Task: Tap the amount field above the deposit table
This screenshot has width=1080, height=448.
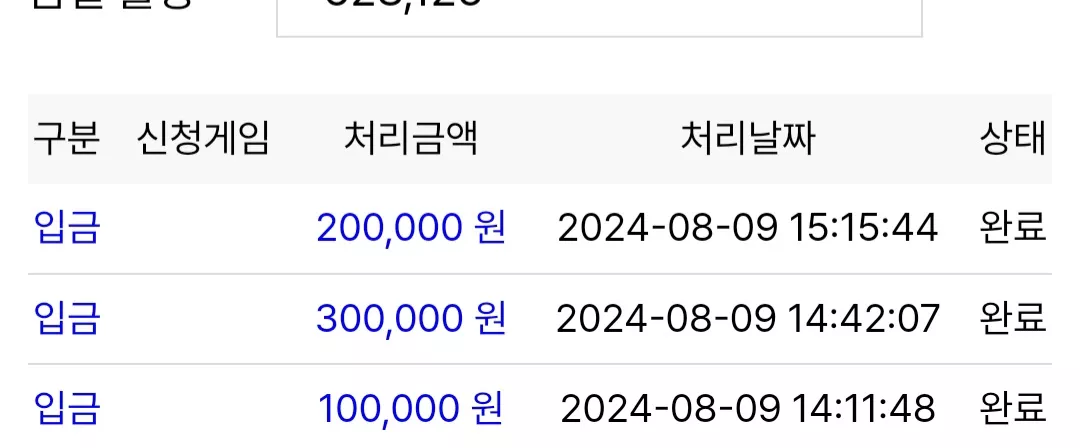Action: [x=599, y=18]
